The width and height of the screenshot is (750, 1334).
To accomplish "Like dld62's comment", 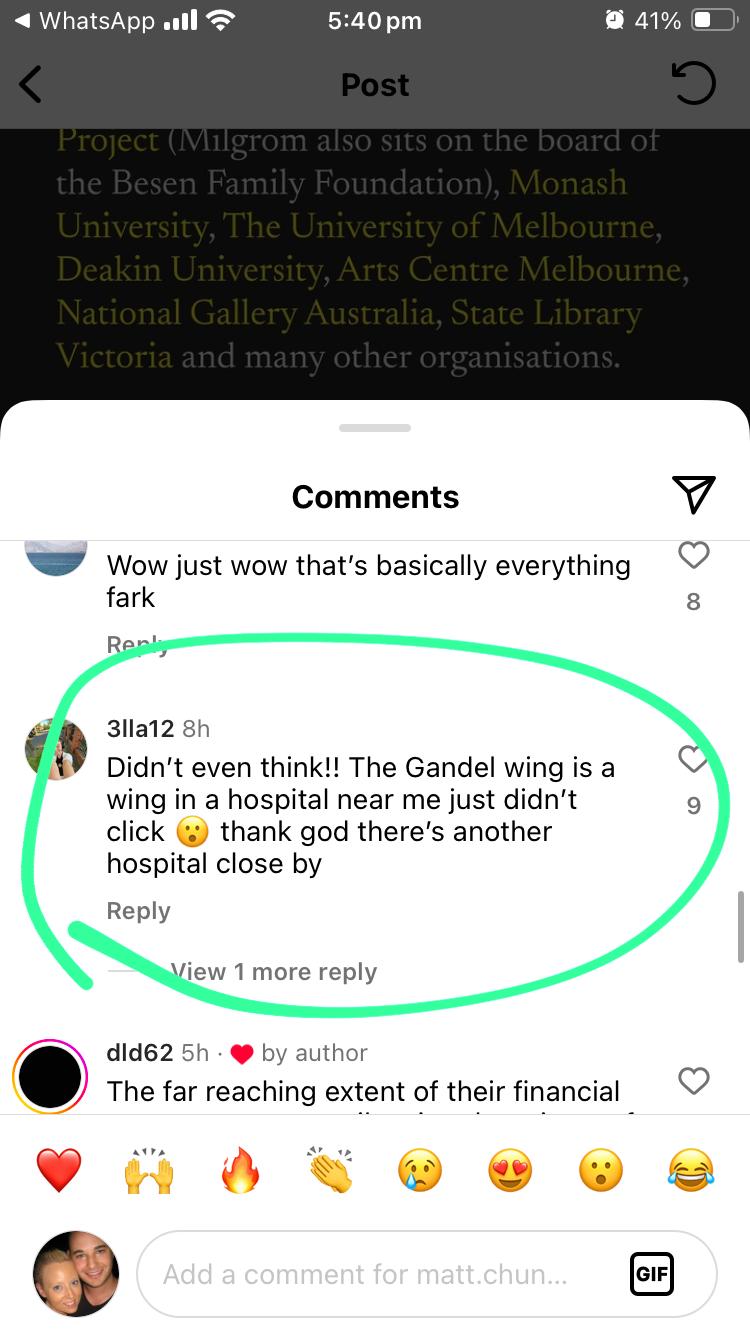I will pos(693,1080).
